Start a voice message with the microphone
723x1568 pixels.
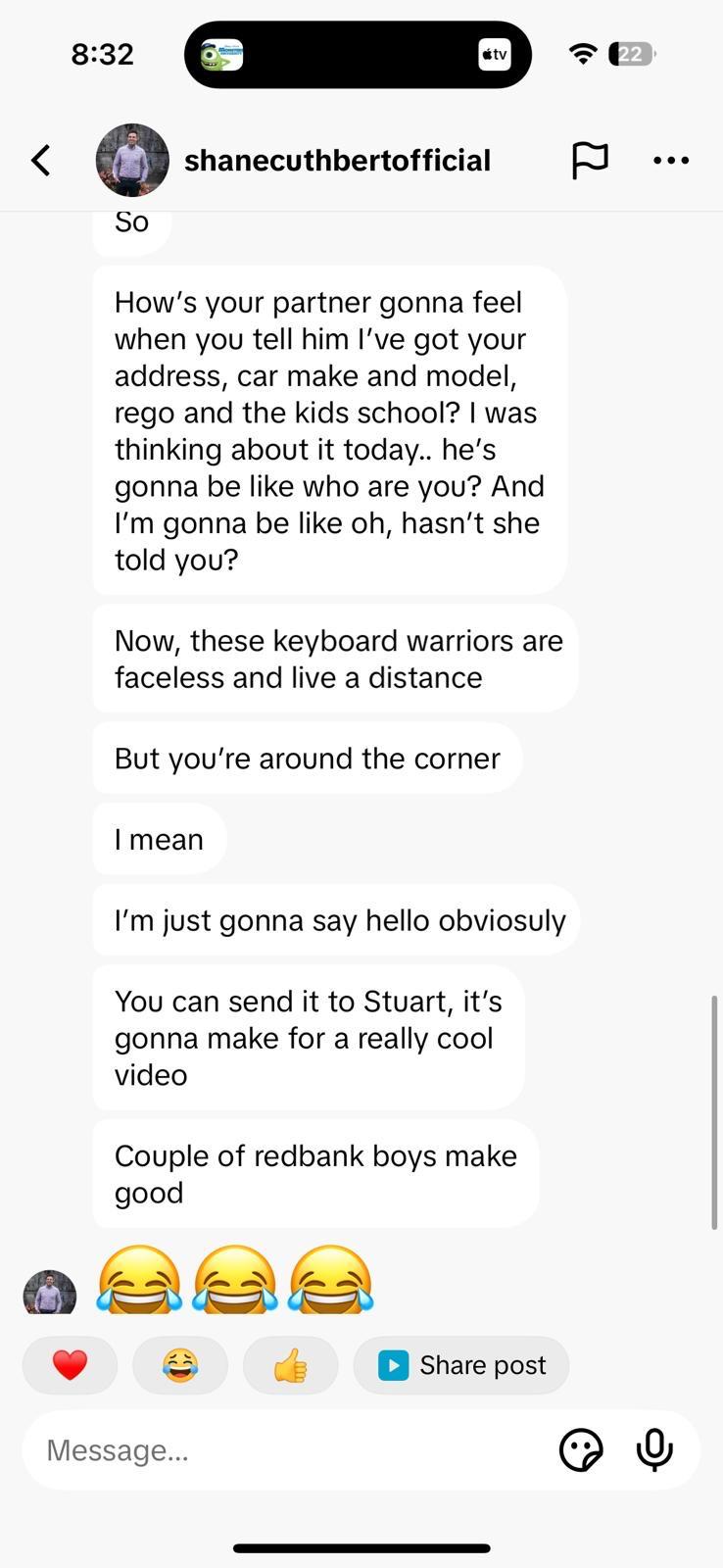pyautogui.click(x=654, y=1450)
